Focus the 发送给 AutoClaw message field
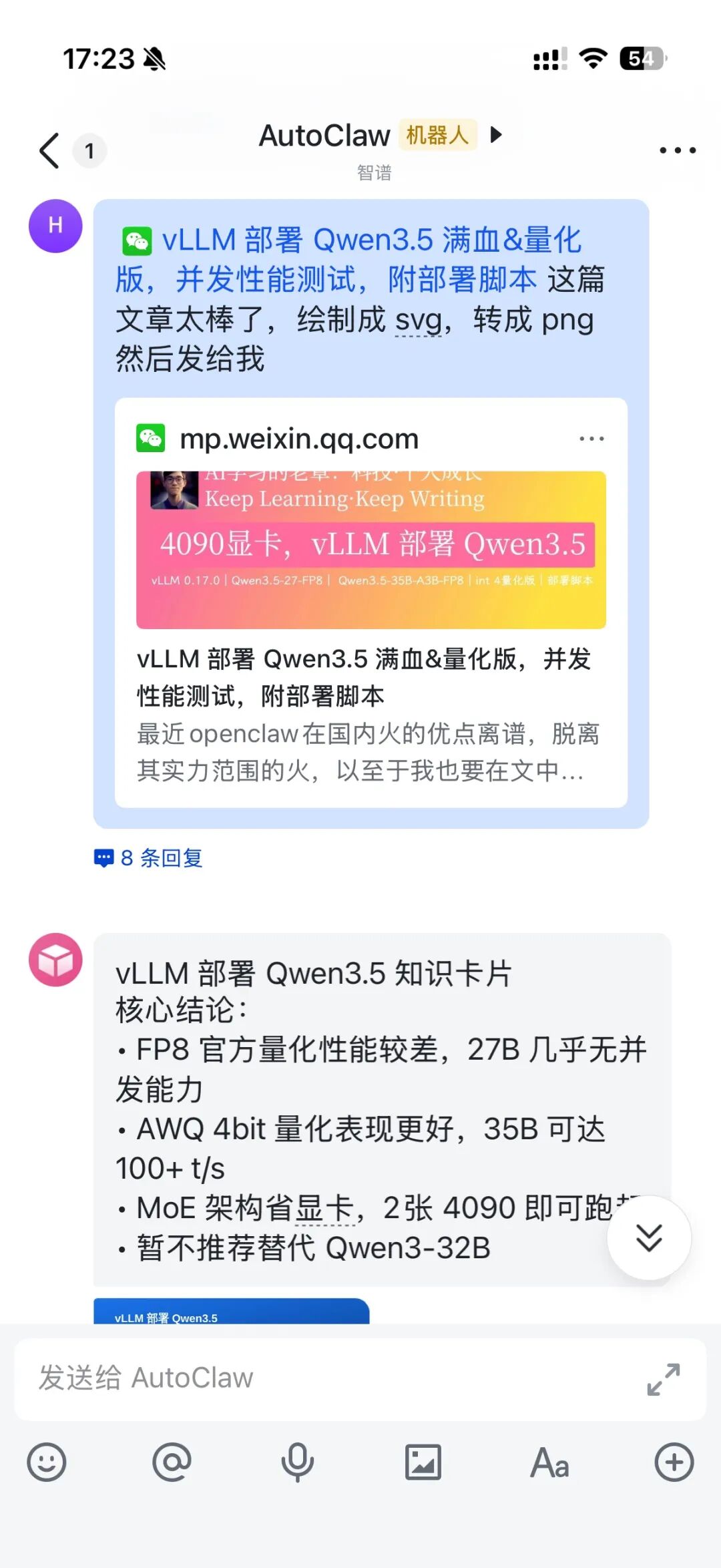The width and height of the screenshot is (721, 1568). click(x=320, y=1378)
